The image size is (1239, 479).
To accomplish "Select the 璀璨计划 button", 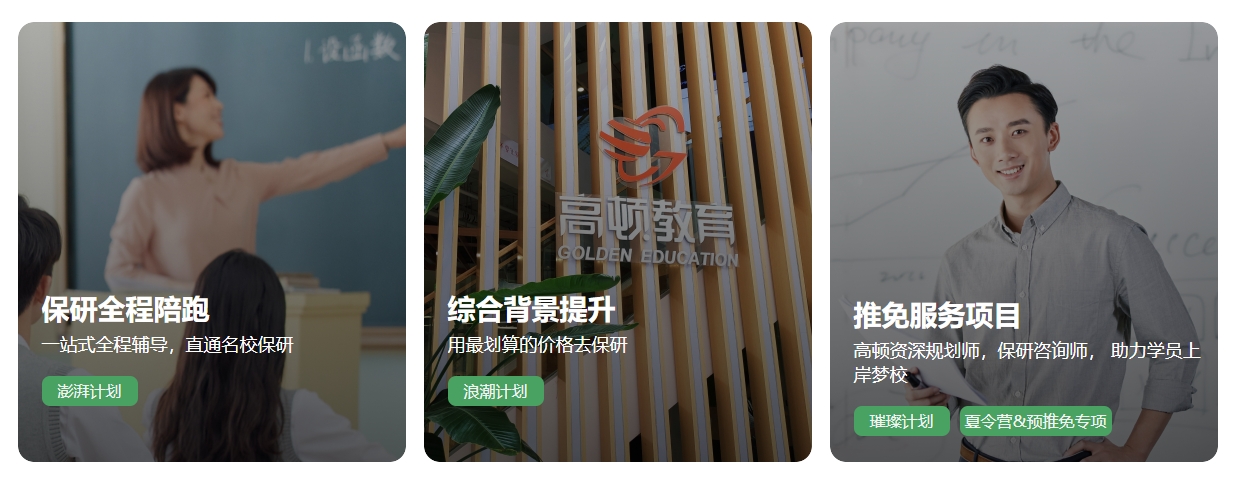I will coord(901,421).
